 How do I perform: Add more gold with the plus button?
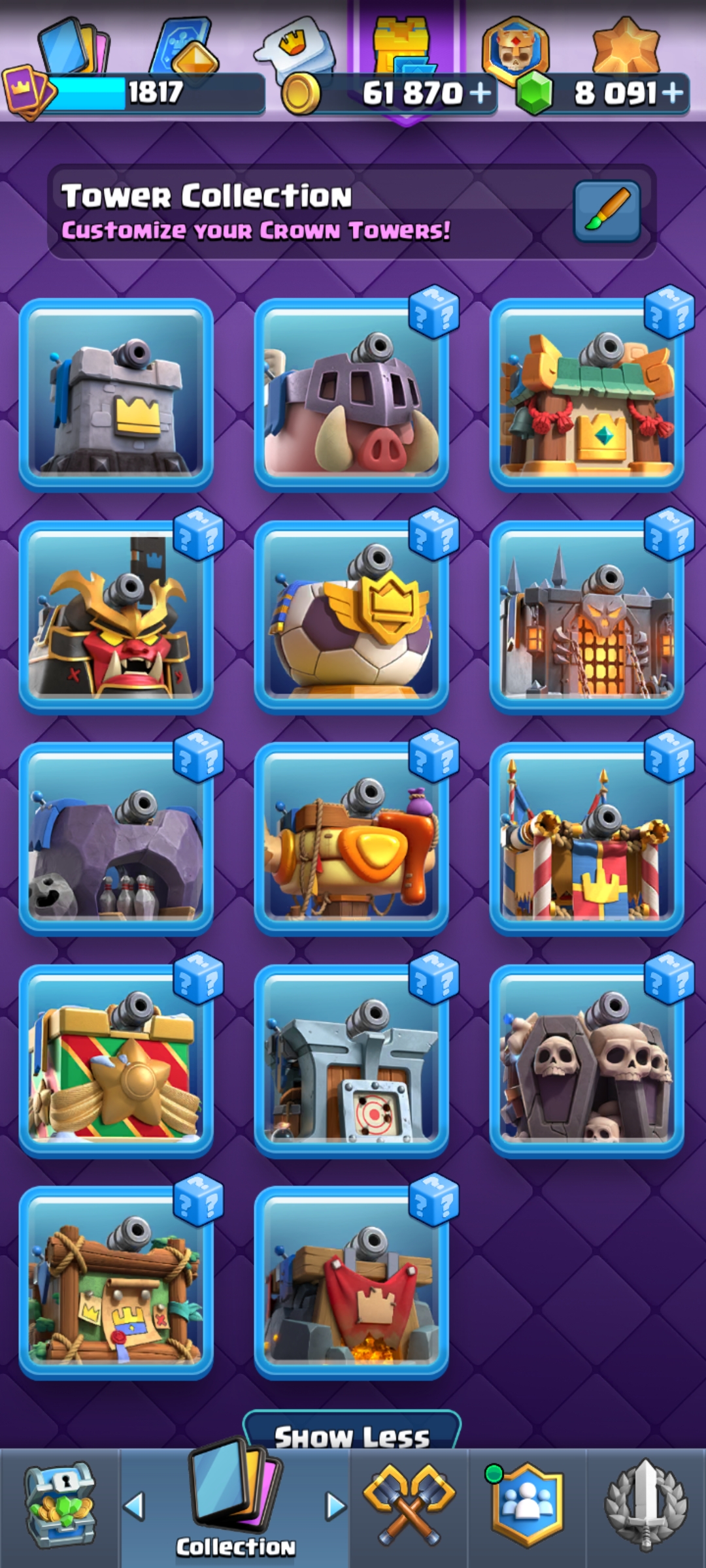(x=480, y=93)
